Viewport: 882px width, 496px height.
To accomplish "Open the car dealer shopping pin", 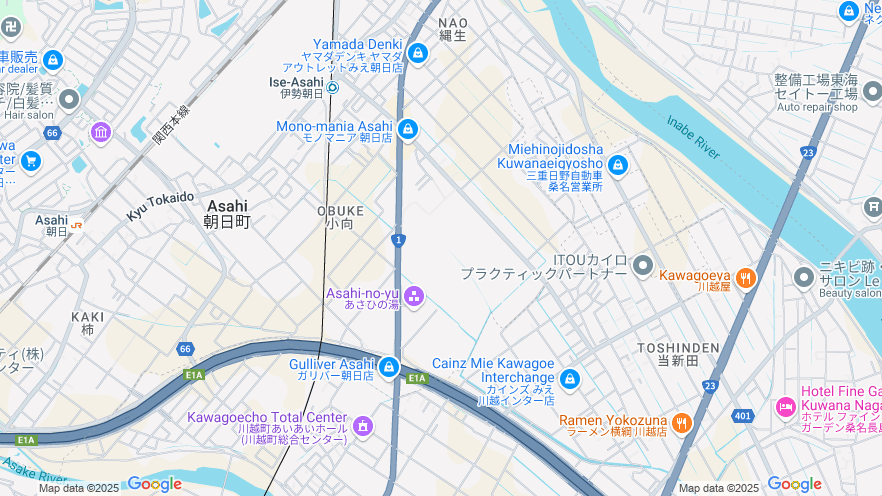I will coord(52,60).
